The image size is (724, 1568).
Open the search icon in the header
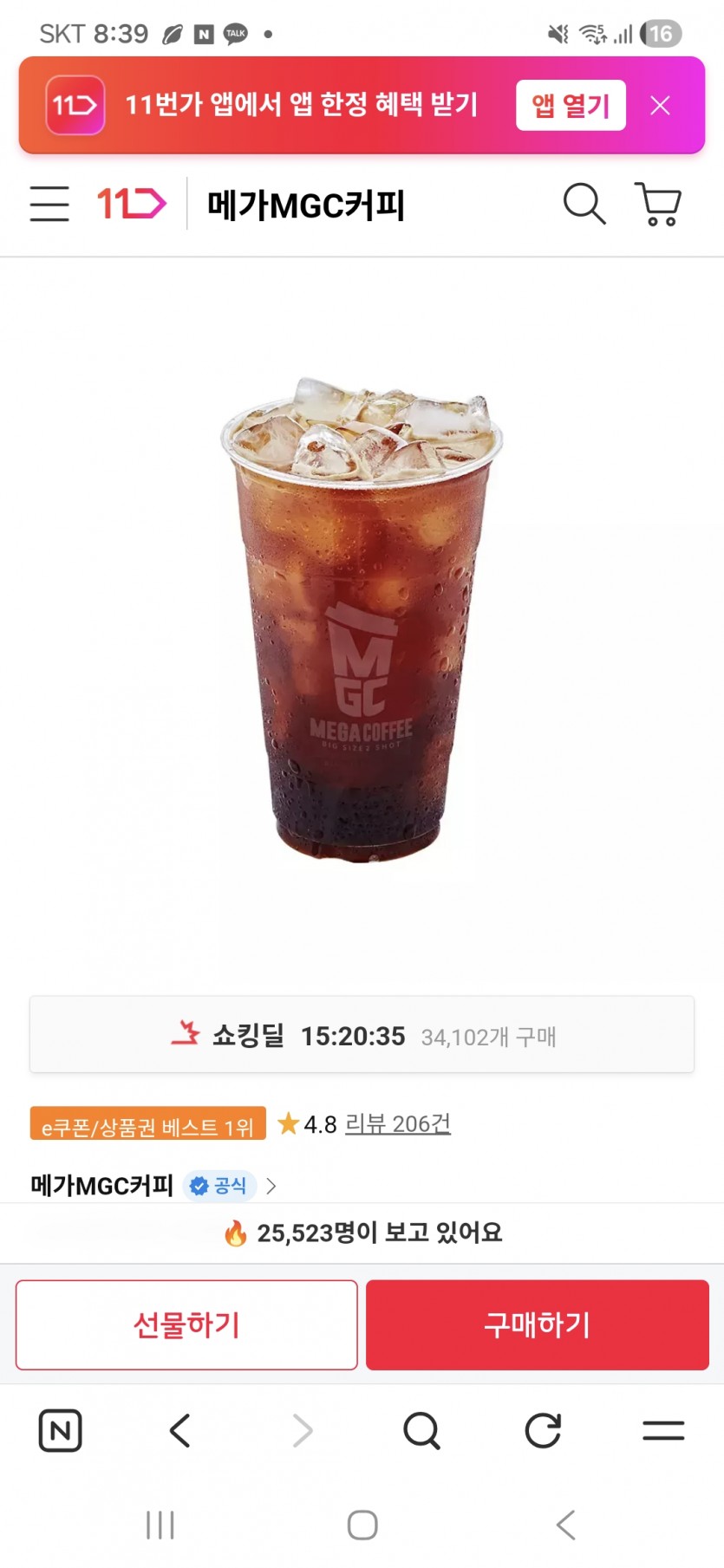coord(584,205)
